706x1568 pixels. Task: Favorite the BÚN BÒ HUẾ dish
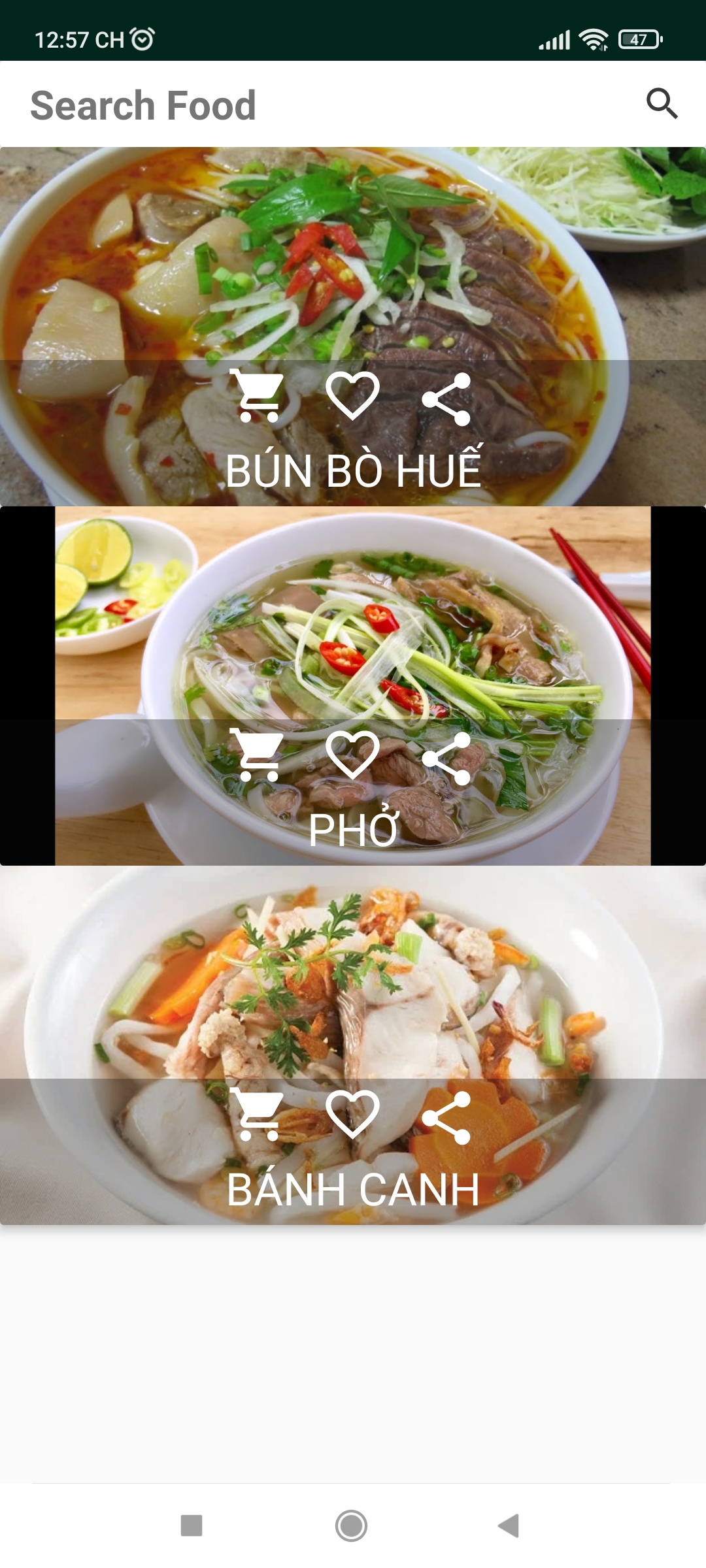pos(354,395)
